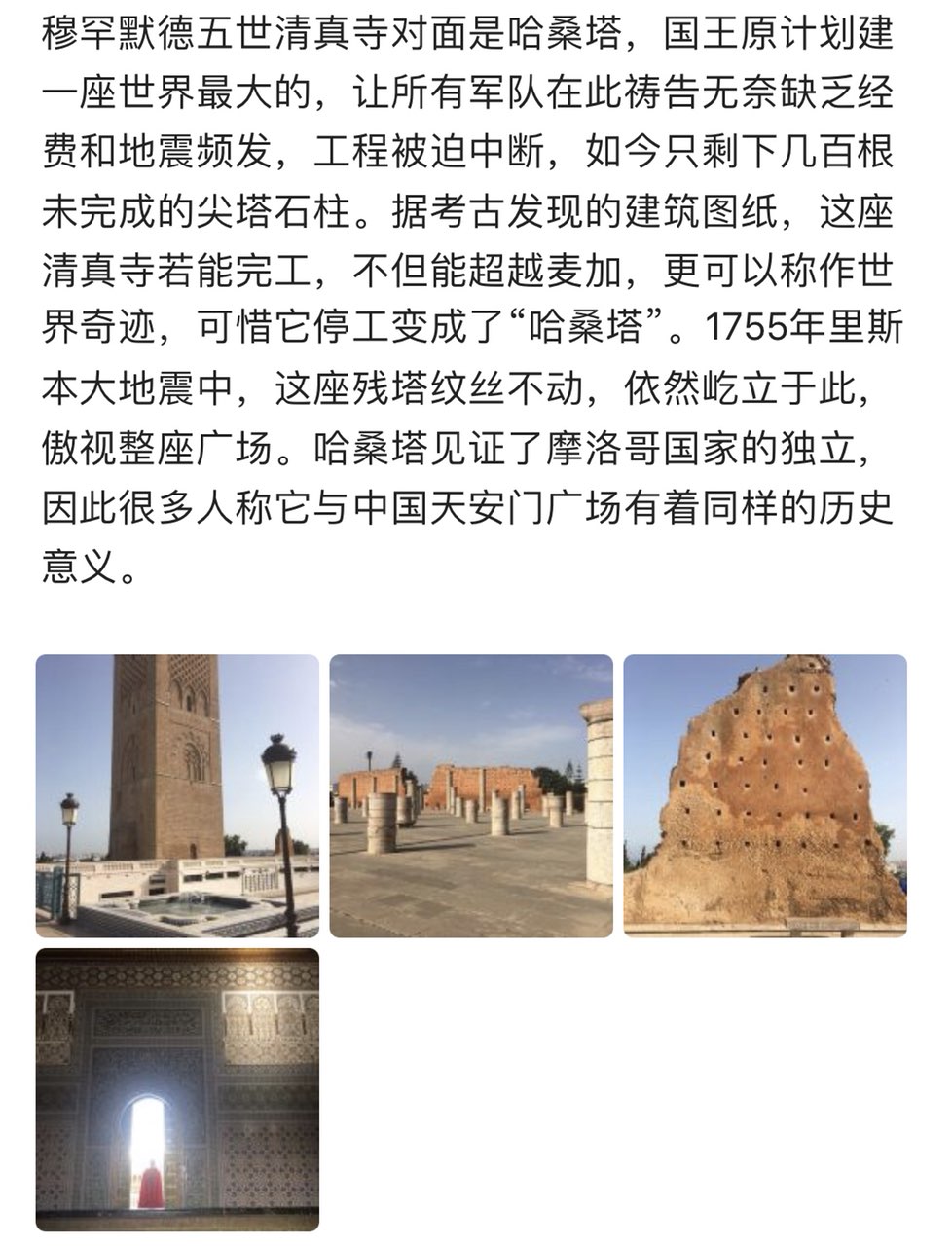Screen dimensions: 952x1246
Task: Enlarge the photo of the ornate interior doorway
Action: pyautogui.click(x=177, y=1089)
